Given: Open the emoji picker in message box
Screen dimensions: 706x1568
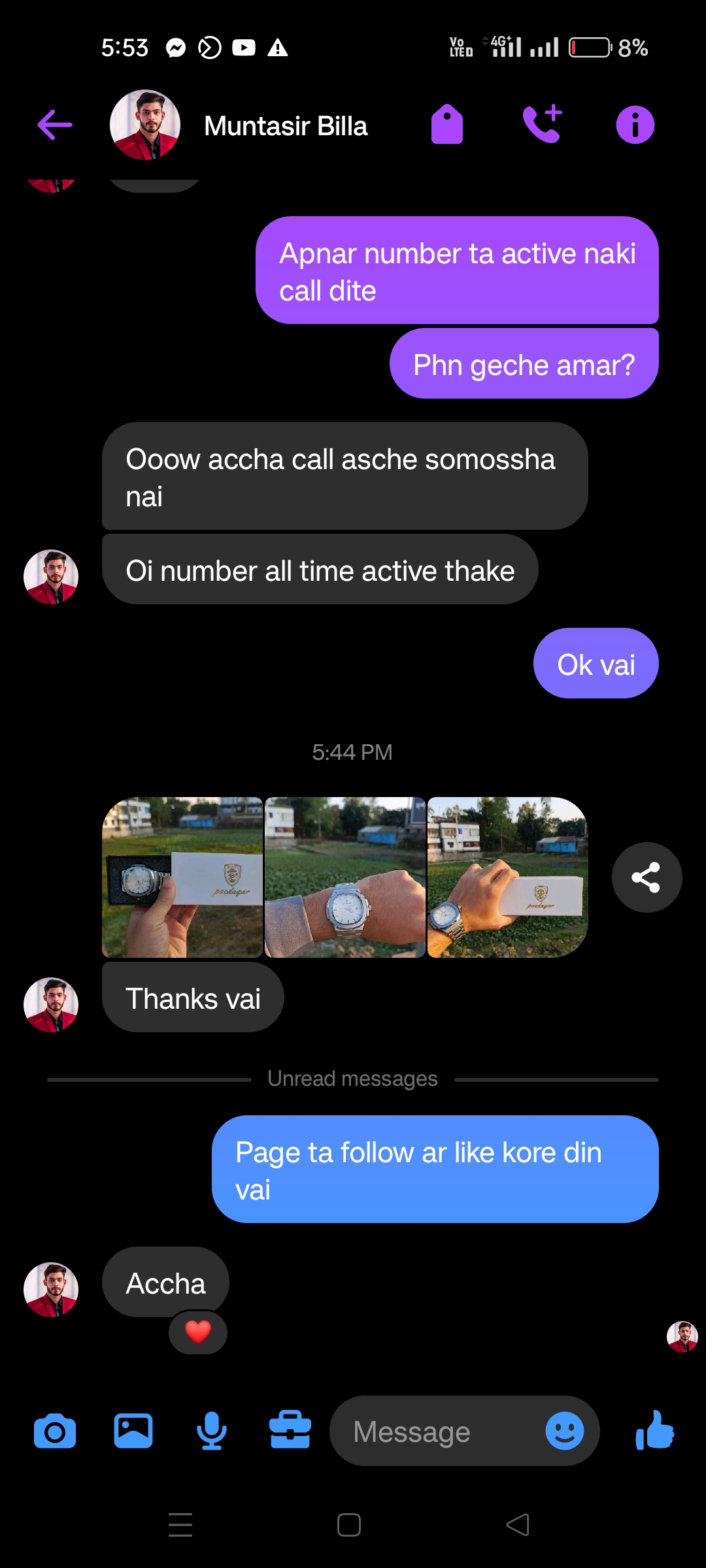Looking at the screenshot, I should 565,1431.
